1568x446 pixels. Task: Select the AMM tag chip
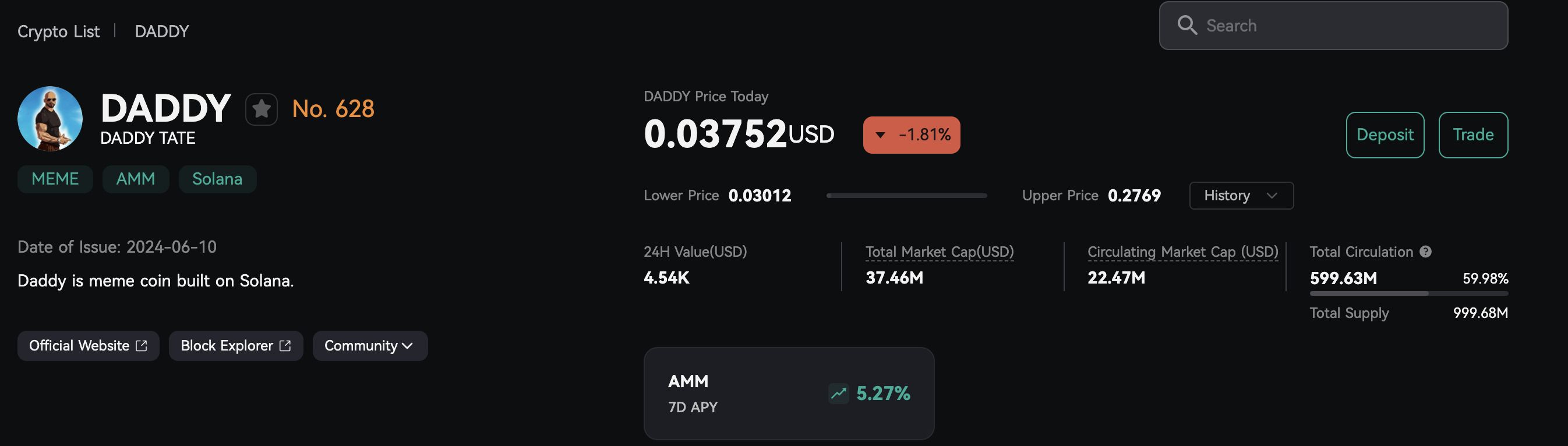click(x=135, y=179)
